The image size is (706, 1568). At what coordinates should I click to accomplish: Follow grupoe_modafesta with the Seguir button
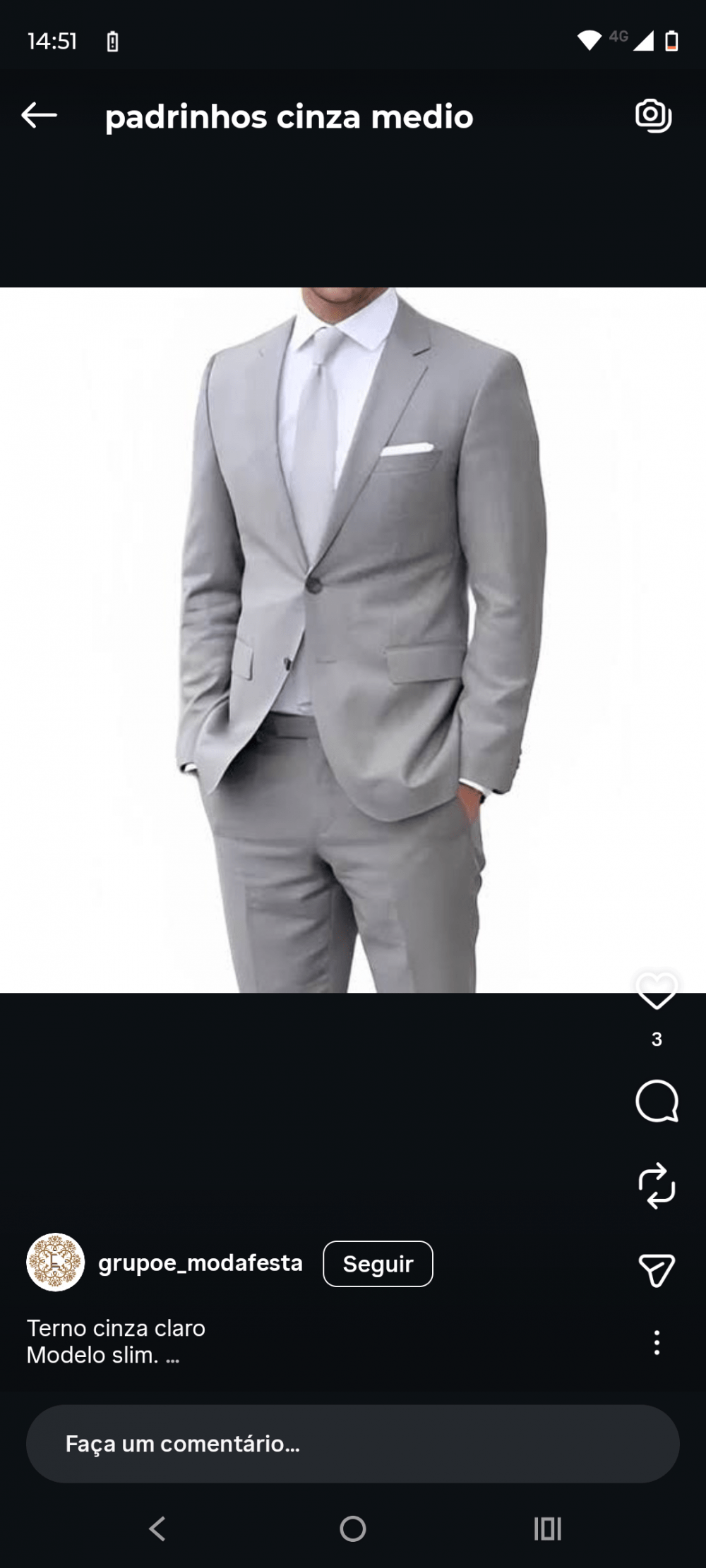(x=378, y=1264)
